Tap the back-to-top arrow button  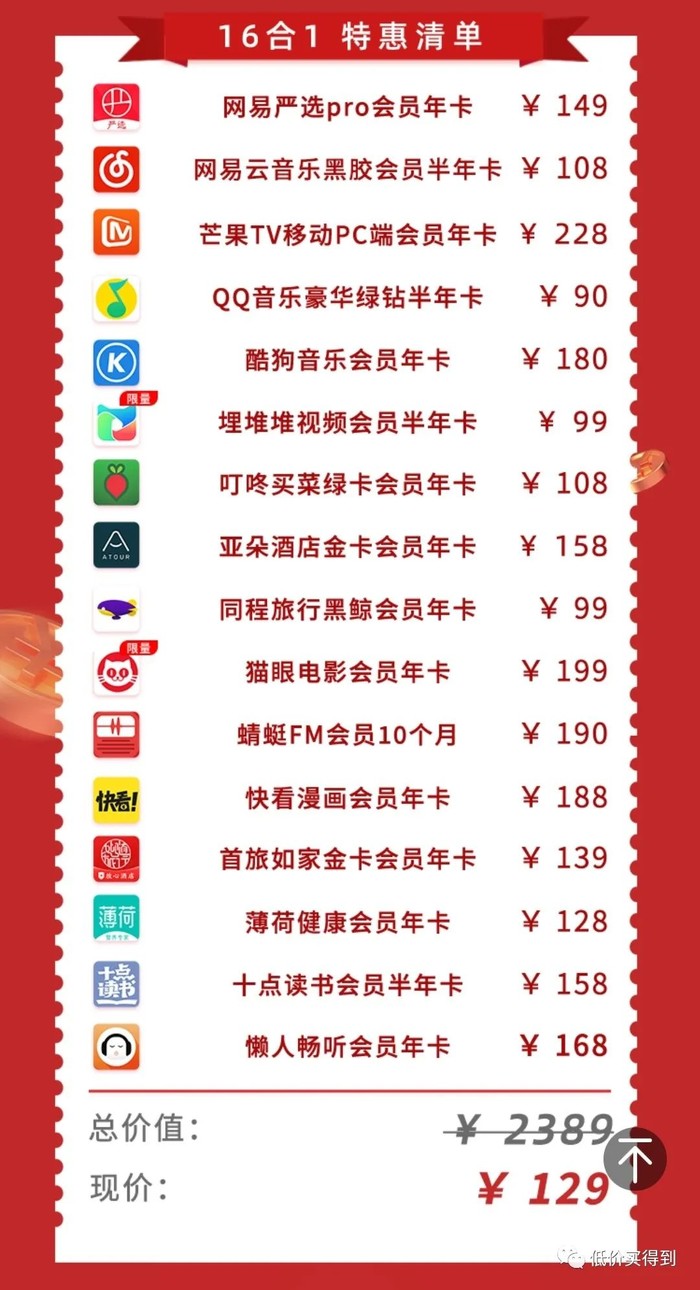coord(635,1158)
